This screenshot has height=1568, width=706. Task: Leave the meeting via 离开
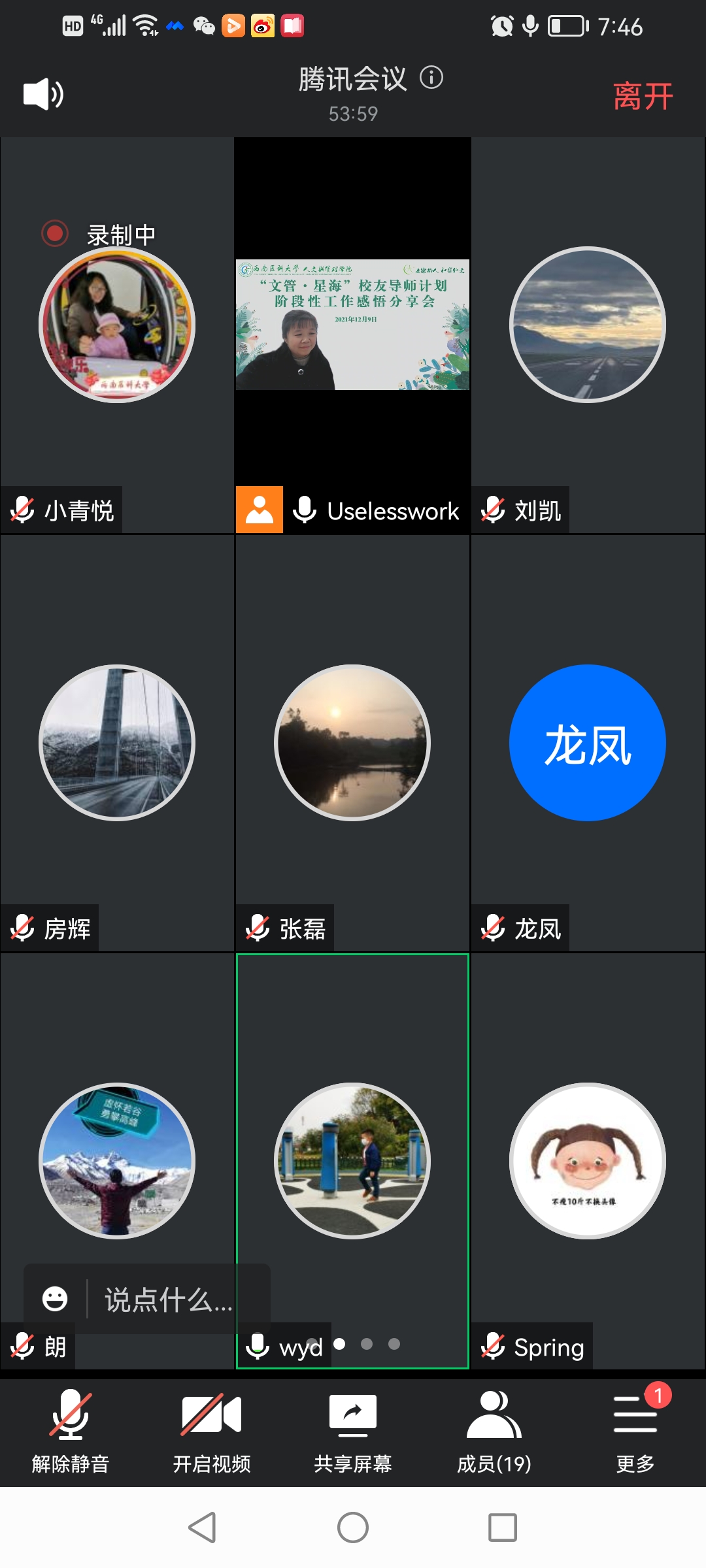point(643,97)
